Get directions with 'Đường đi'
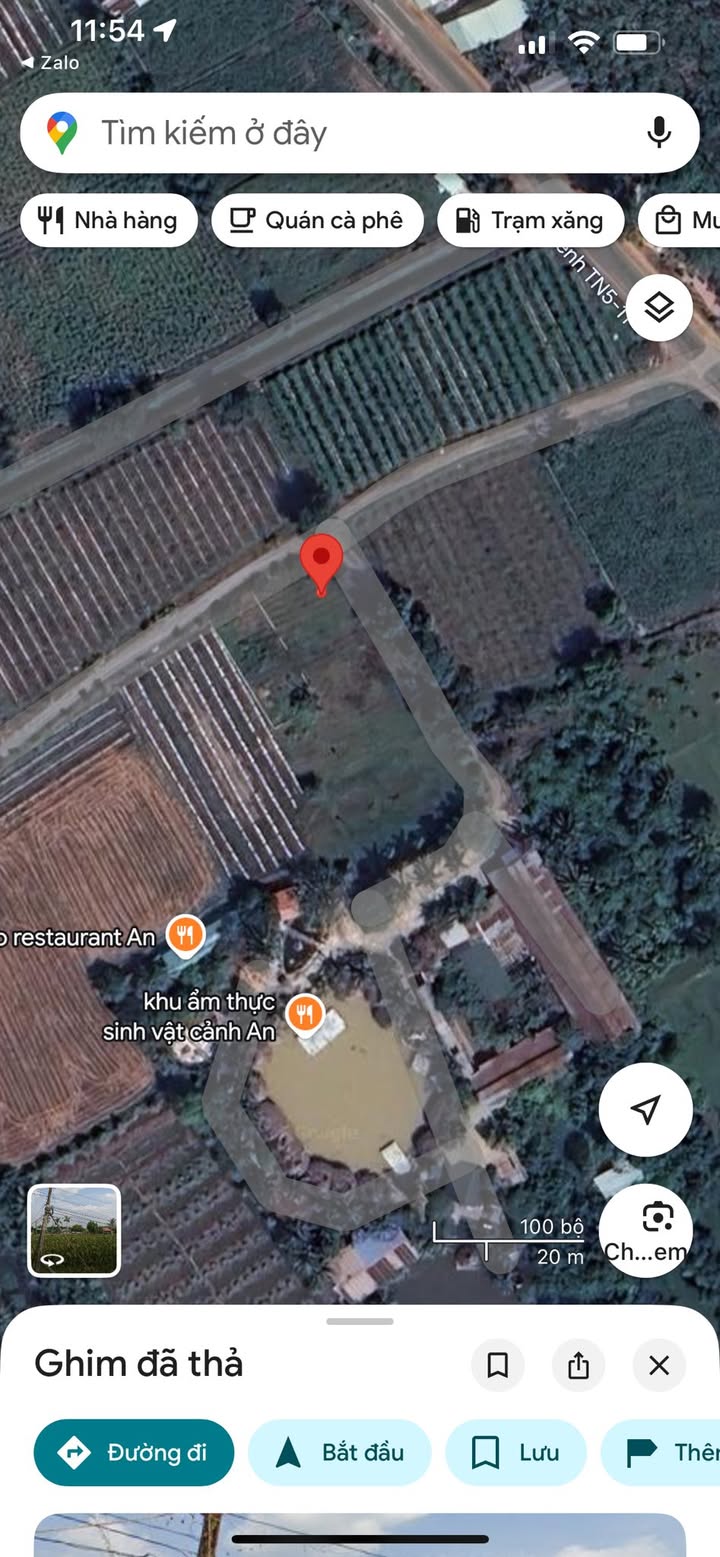The image size is (720, 1557). click(134, 1452)
